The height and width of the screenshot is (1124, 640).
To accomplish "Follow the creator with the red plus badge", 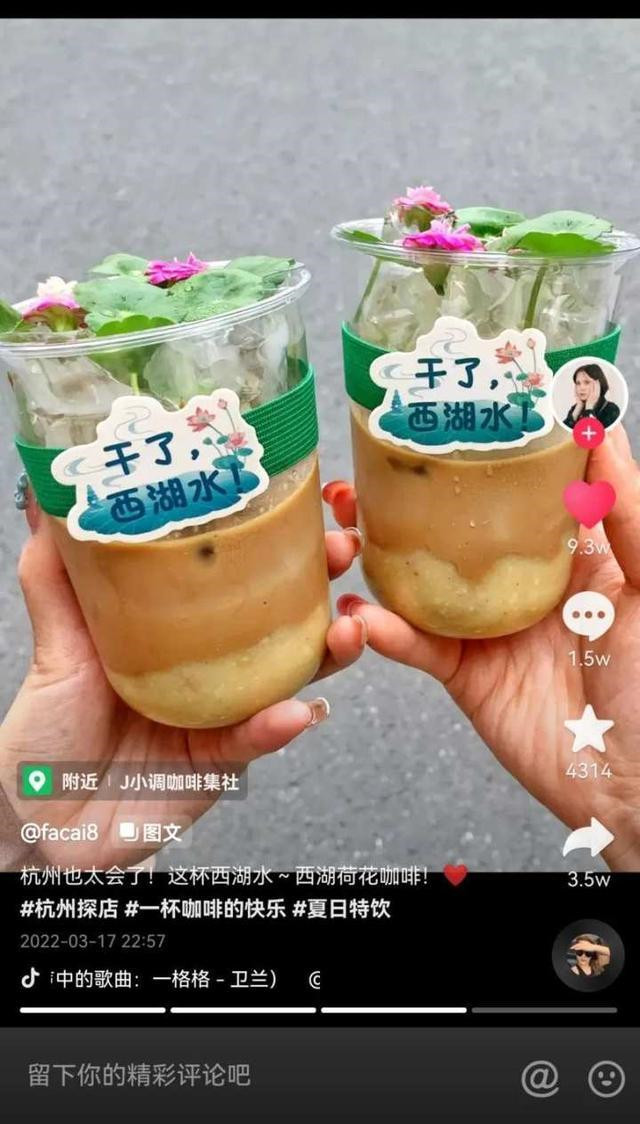I will [x=588, y=433].
